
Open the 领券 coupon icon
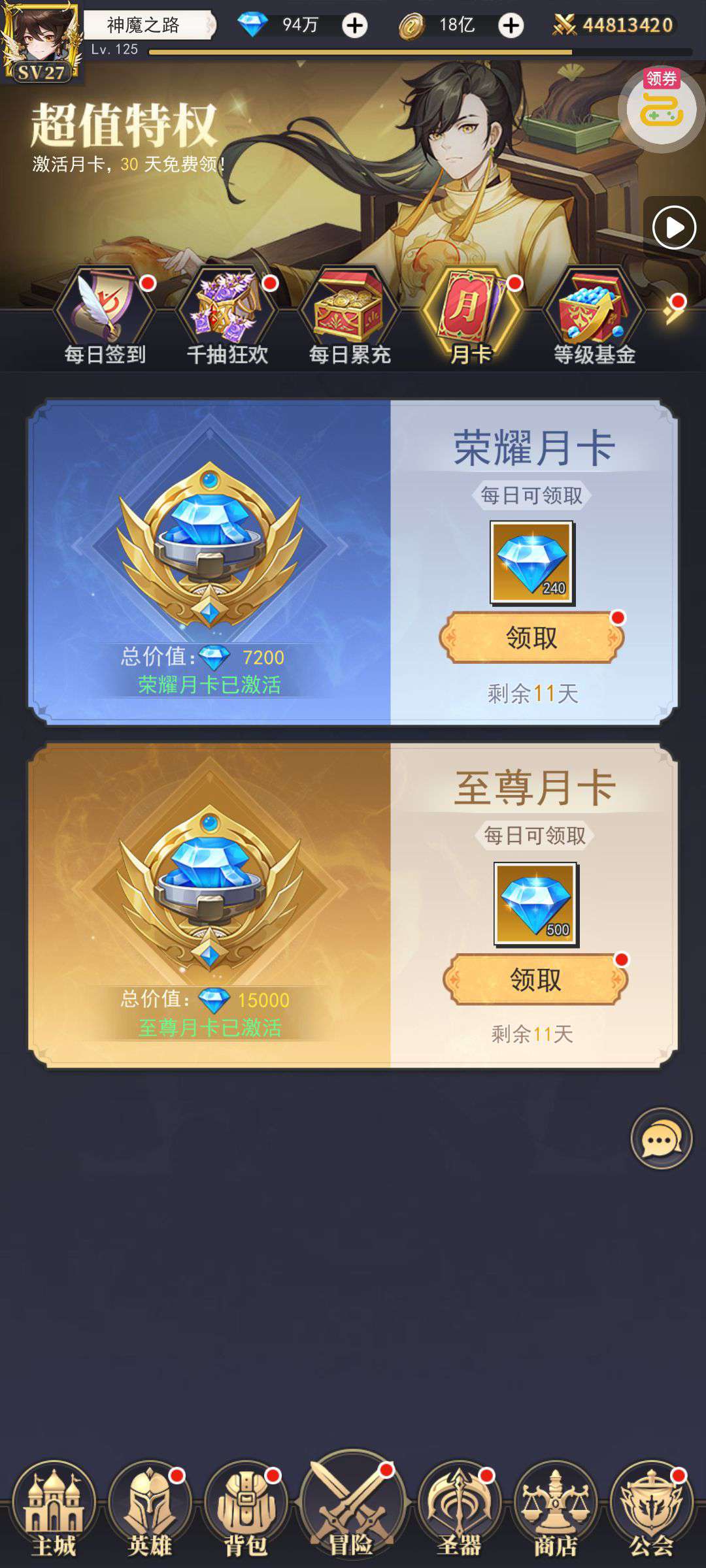pos(661,108)
